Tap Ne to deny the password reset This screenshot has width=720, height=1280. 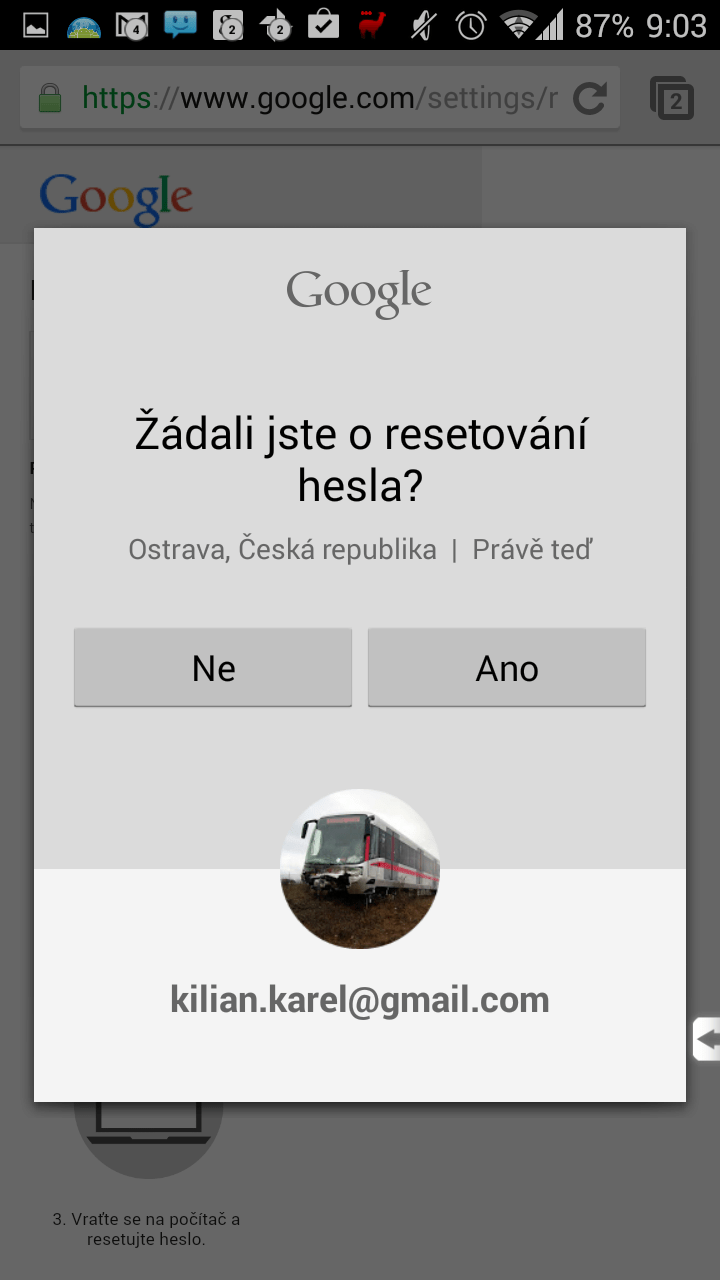coord(213,668)
